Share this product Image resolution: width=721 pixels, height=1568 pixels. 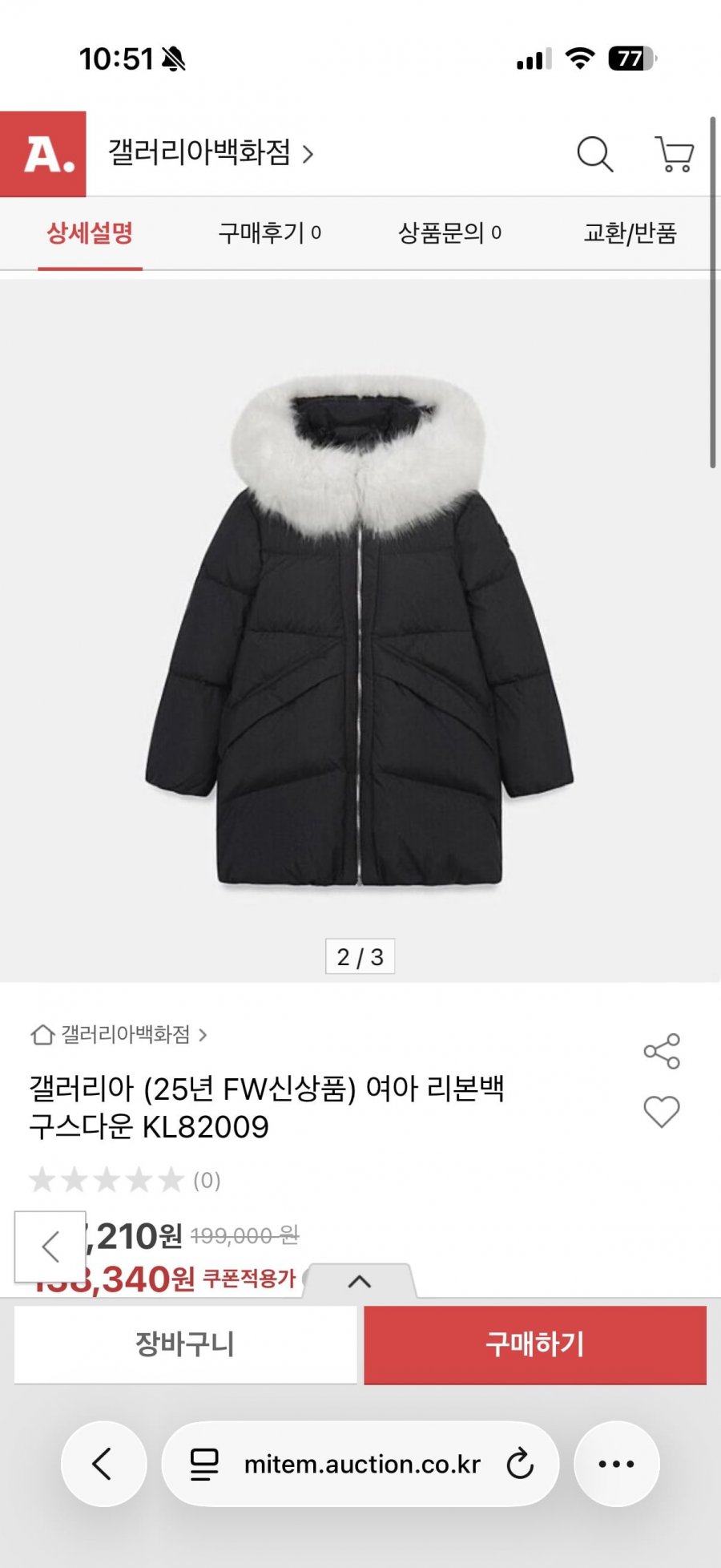point(662,1051)
